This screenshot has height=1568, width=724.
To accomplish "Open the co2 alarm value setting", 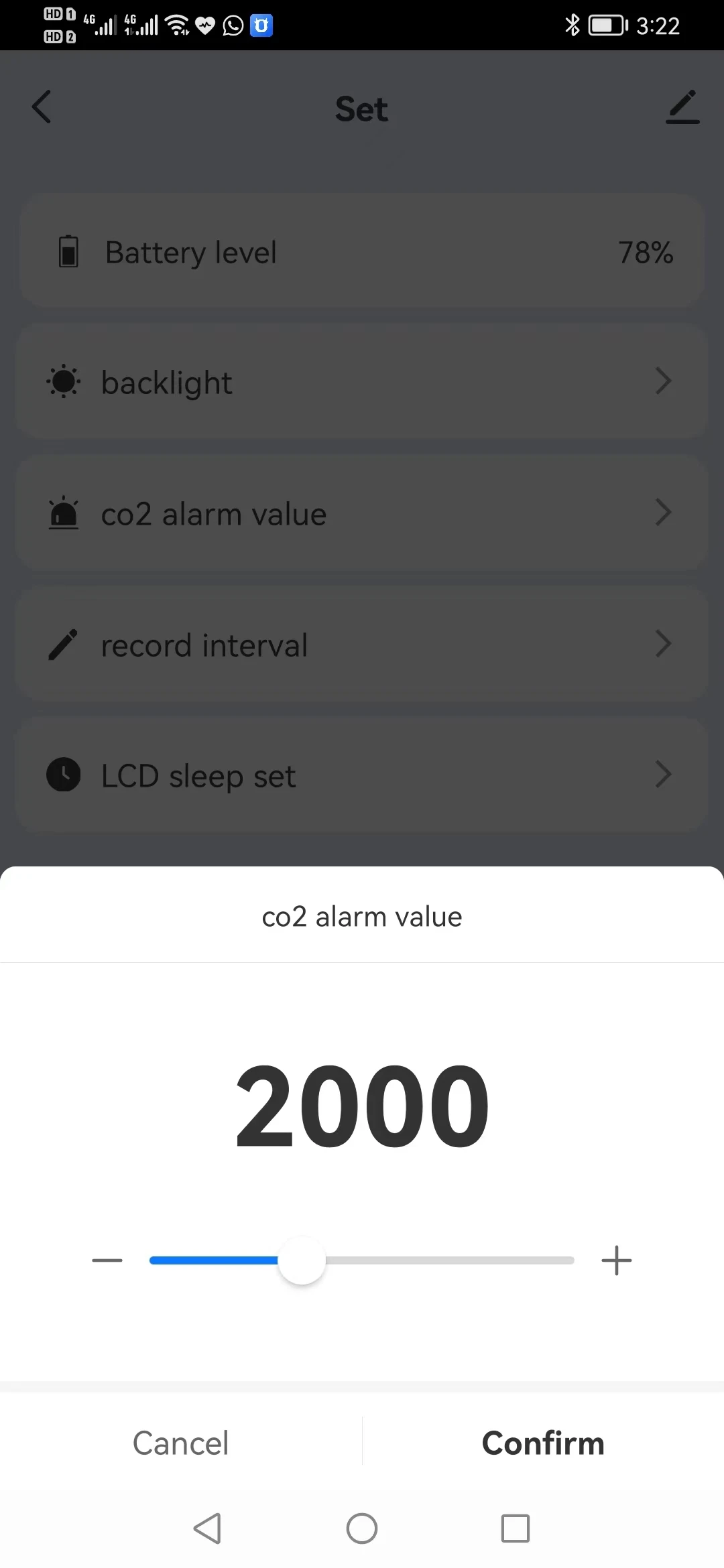I will point(362,513).
